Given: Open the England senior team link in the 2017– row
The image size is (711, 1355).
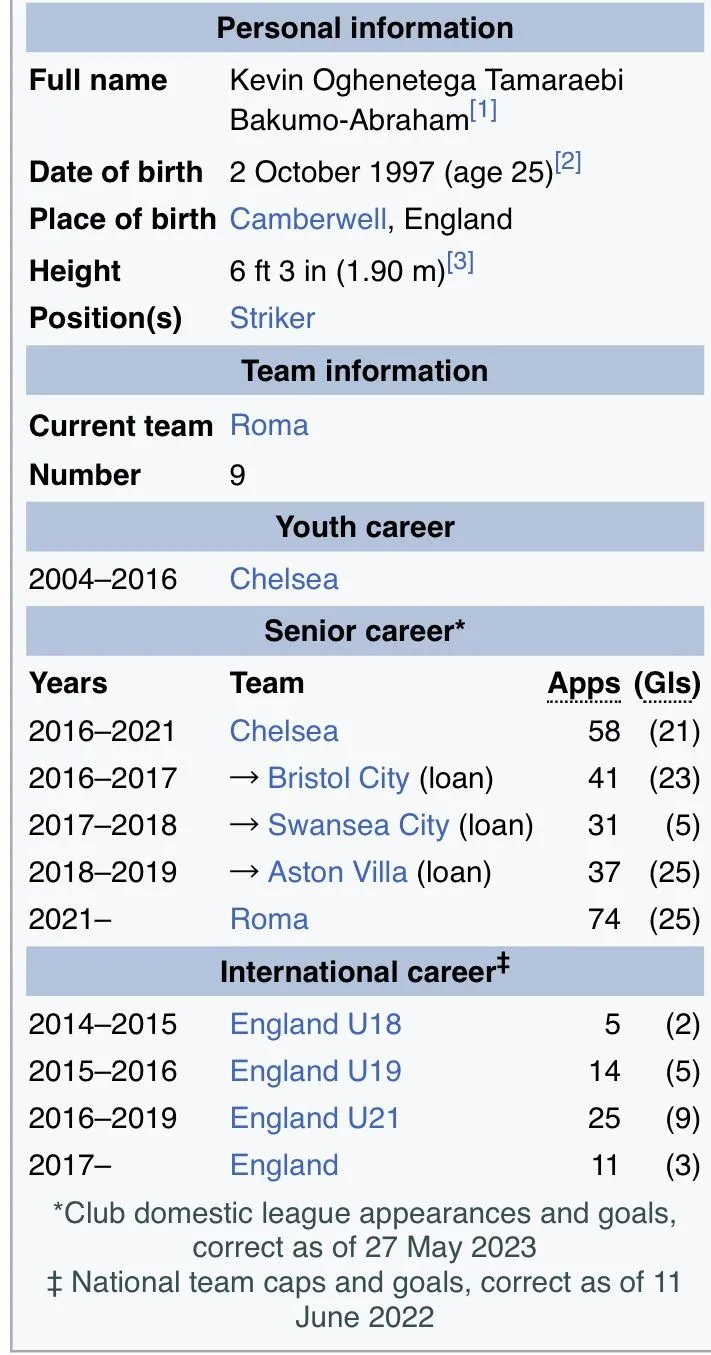Looking at the screenshot, I should [x=284, y=1165].
